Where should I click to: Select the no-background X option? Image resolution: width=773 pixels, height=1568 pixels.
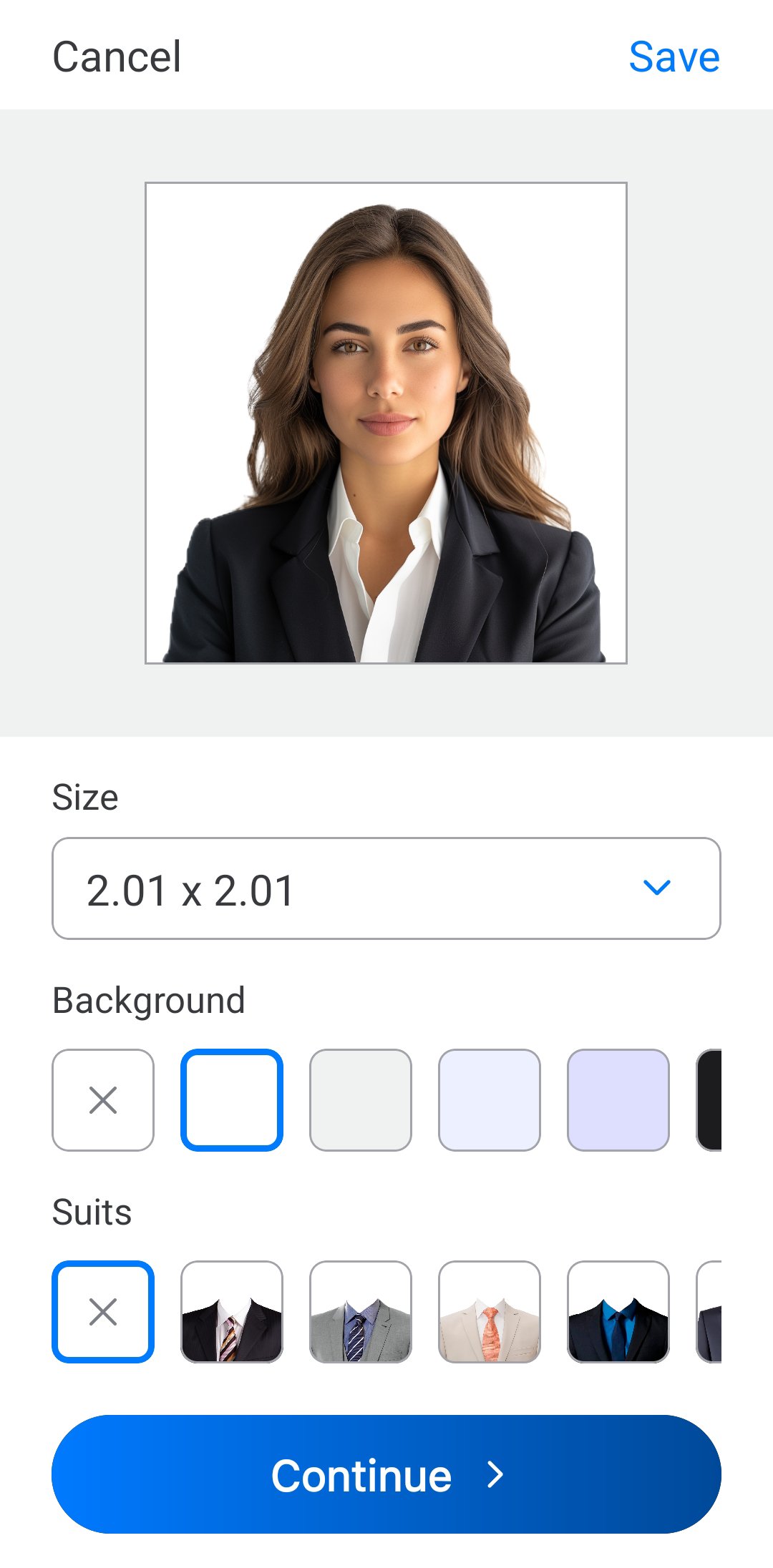pyautogui.click(x=102, y=1099)
